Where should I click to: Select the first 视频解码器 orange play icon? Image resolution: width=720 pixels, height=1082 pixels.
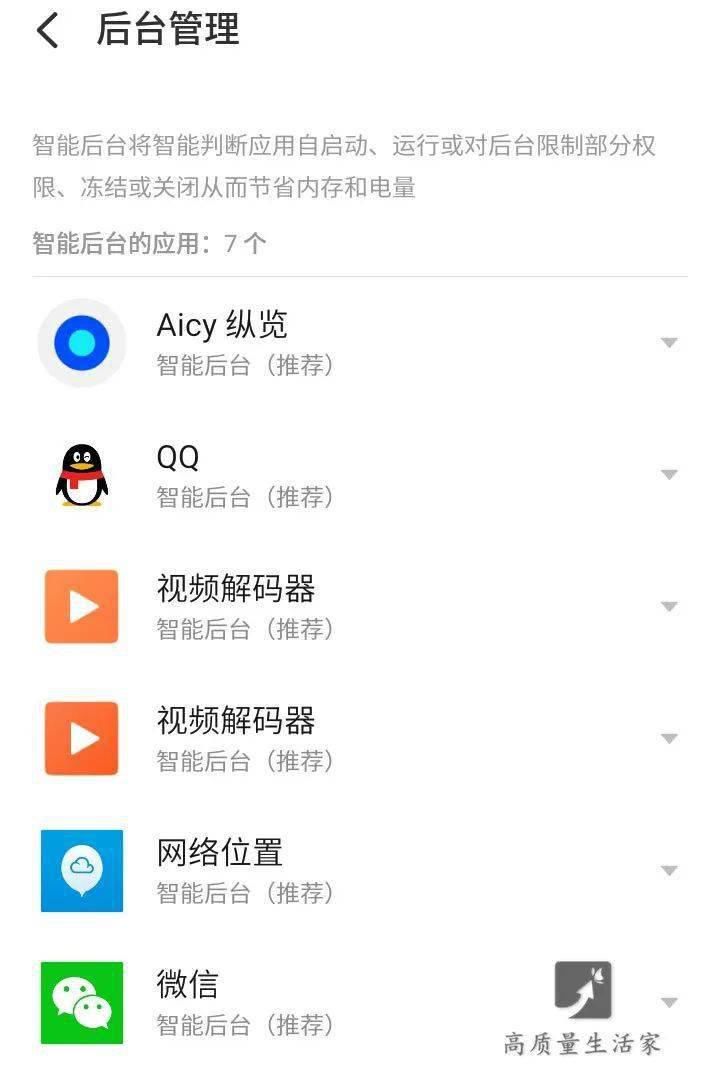click(80, 606)
